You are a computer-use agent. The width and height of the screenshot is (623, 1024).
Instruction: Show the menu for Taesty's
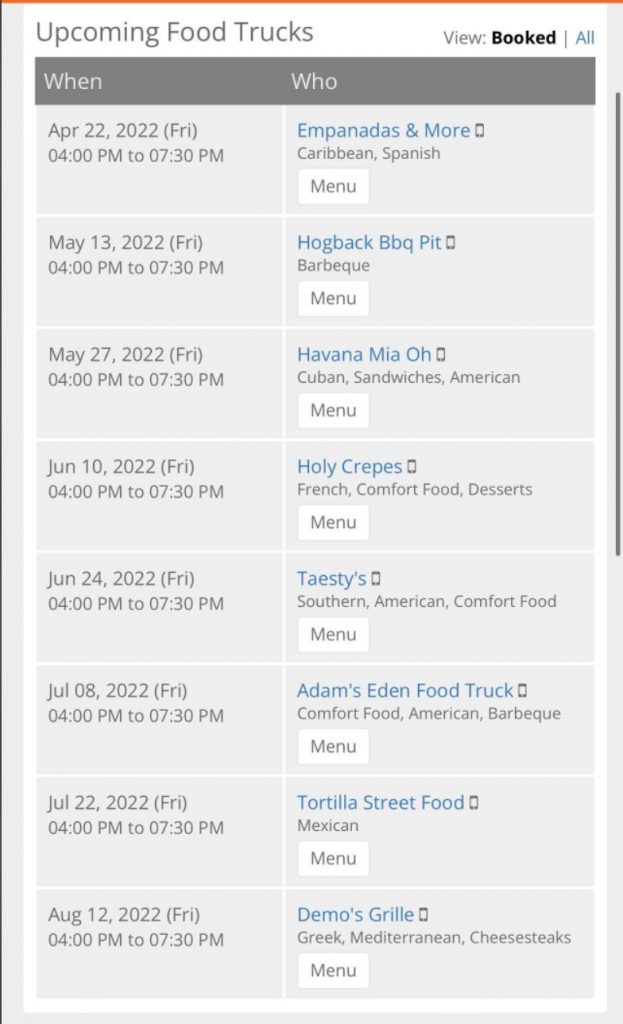point(333,635)
